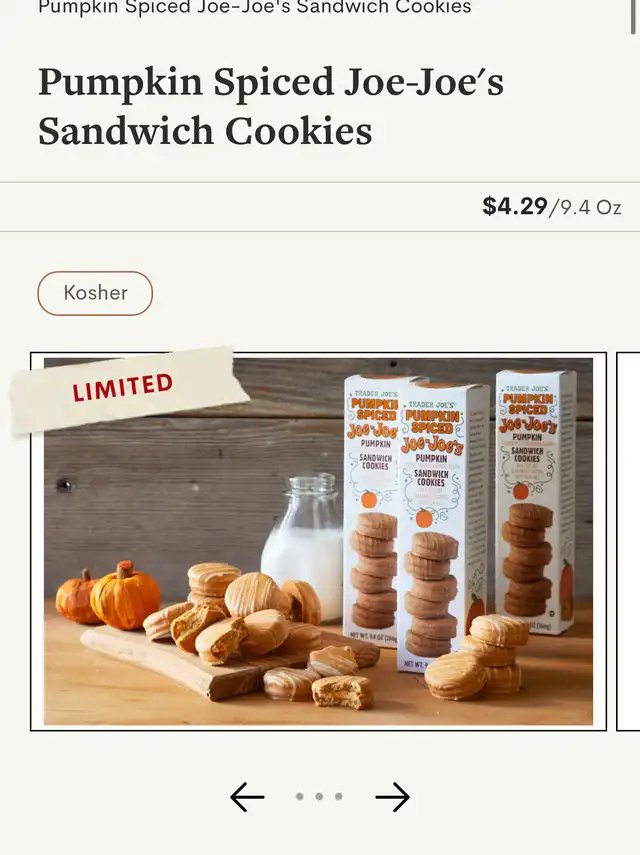Tap the Kosher chip

(95, 293)
